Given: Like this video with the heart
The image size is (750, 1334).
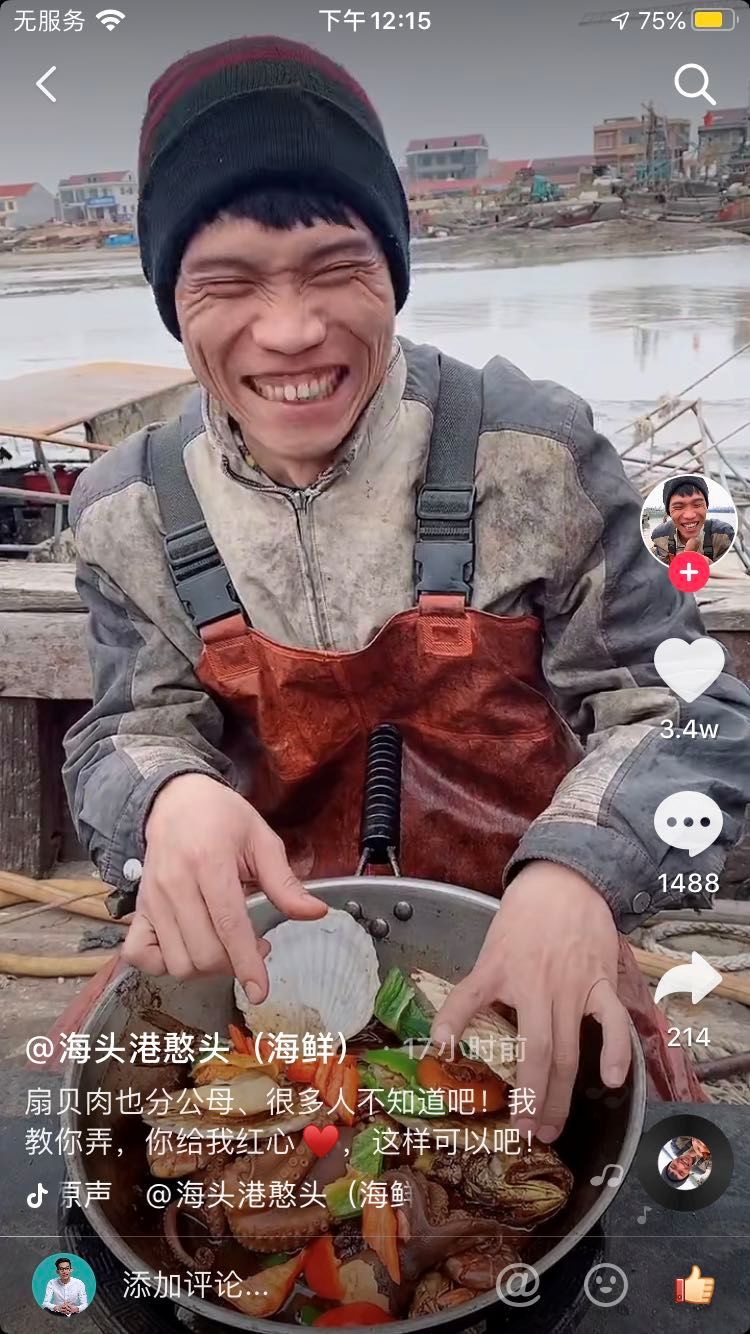Looking at the screenshot, I should click(688, 670).
